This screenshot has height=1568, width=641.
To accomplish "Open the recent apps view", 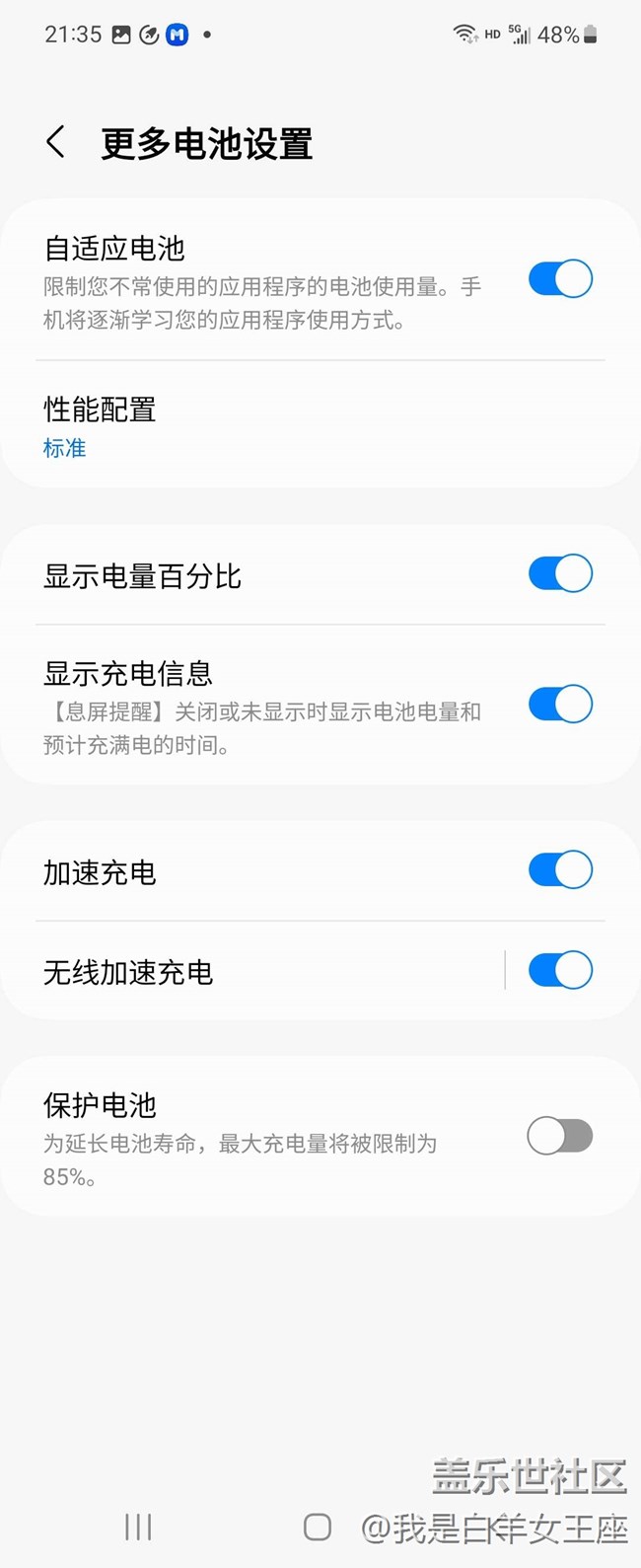I will [x=138, y=1527].
